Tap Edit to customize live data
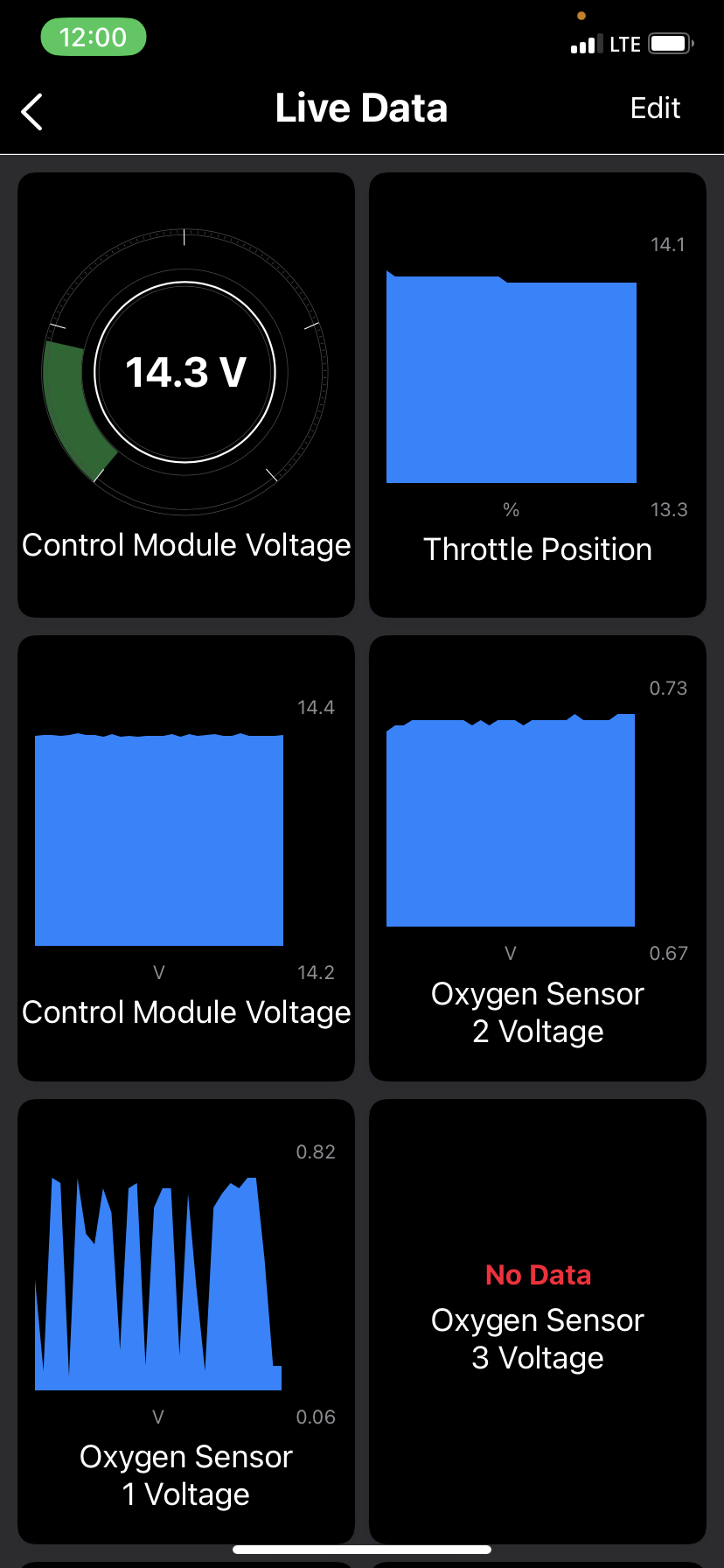 click(x=655, y=108)
